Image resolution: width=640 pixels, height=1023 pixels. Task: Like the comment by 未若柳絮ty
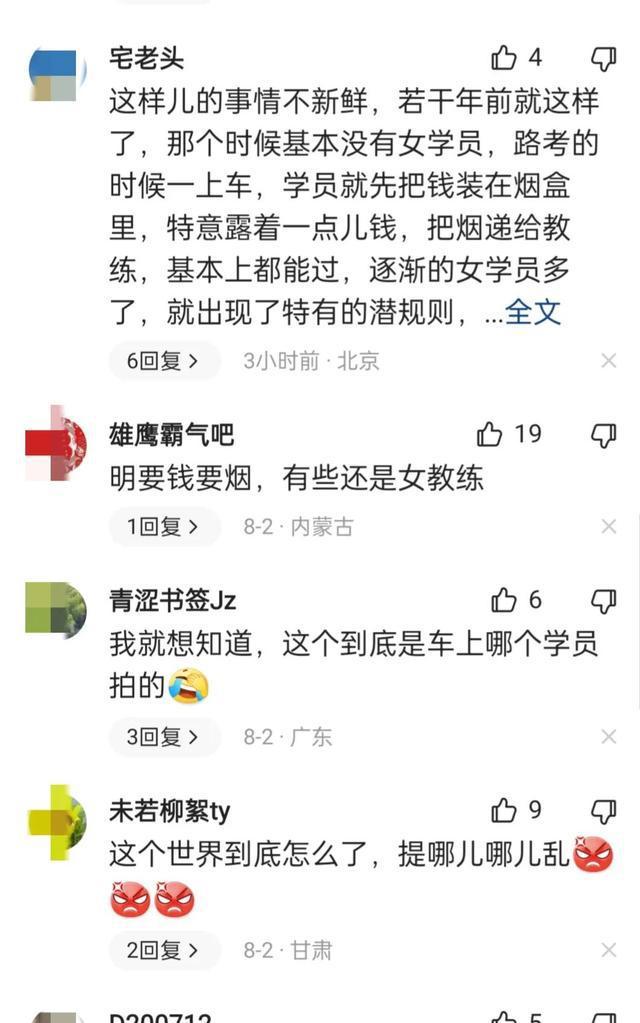(x=504, y=810)
